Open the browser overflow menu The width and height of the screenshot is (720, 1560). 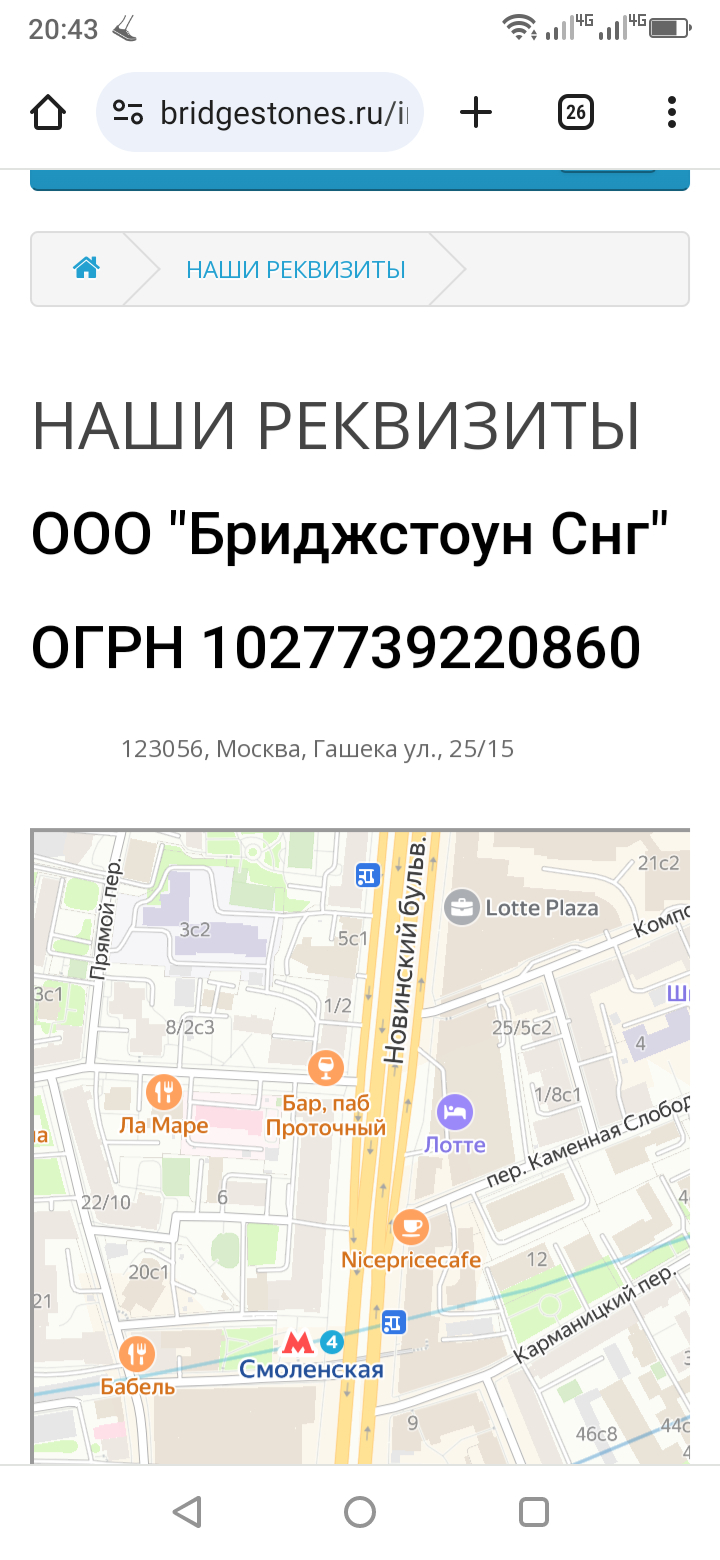tap(672, 112)
